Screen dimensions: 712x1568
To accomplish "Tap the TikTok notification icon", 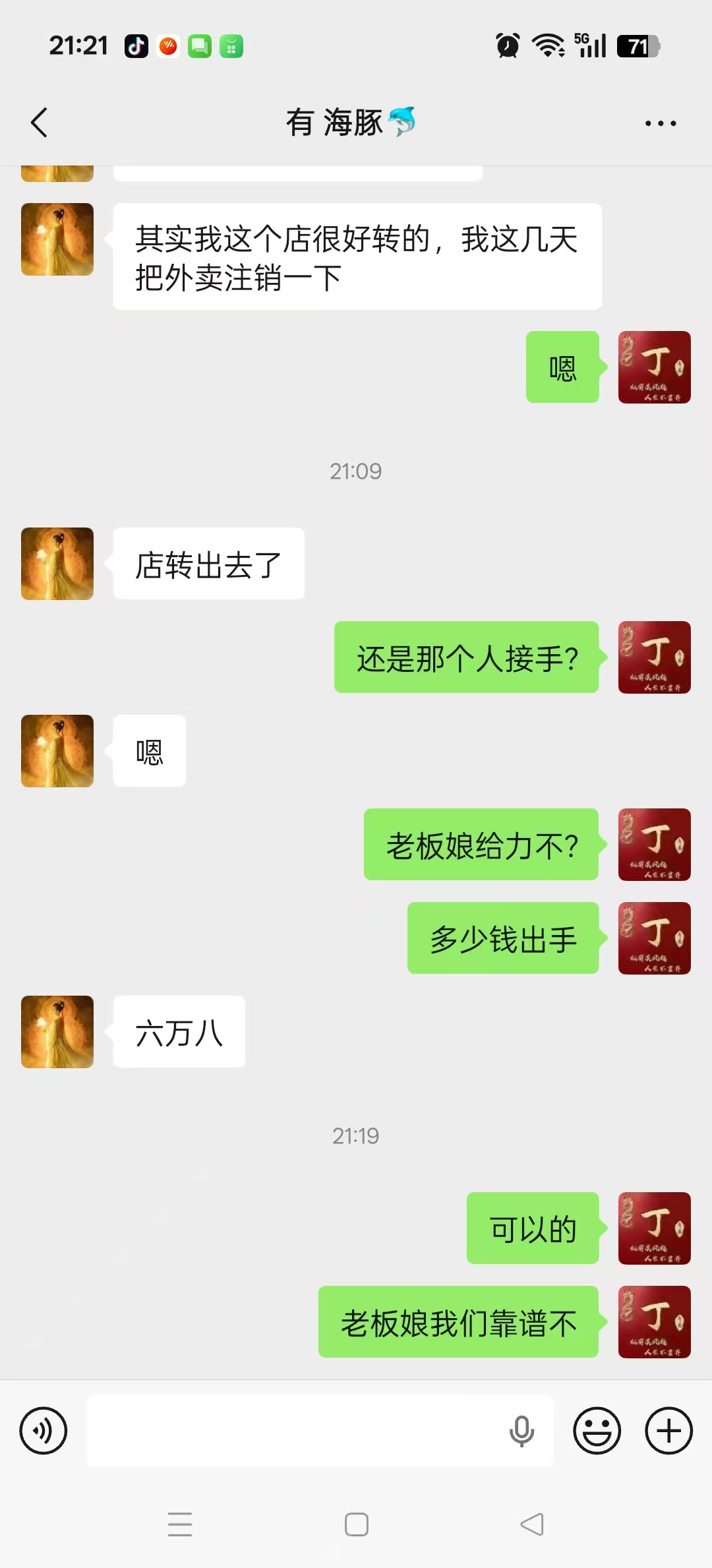I will click(x=136, y=46).
